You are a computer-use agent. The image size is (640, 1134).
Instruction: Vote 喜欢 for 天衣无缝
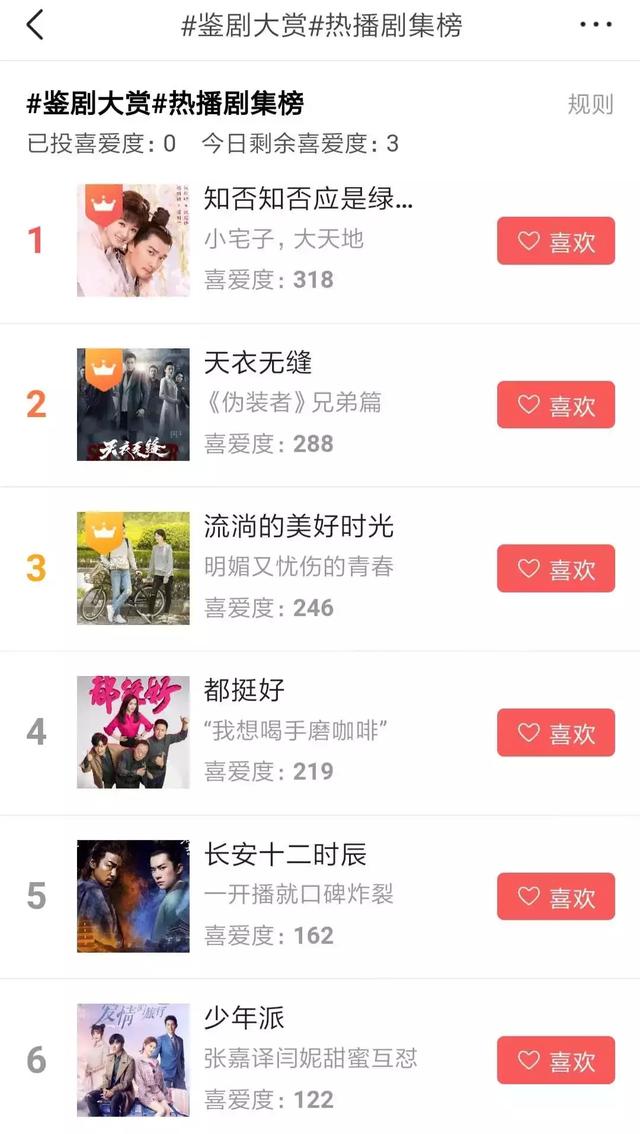pyautogui.click(x=556, y=405)
